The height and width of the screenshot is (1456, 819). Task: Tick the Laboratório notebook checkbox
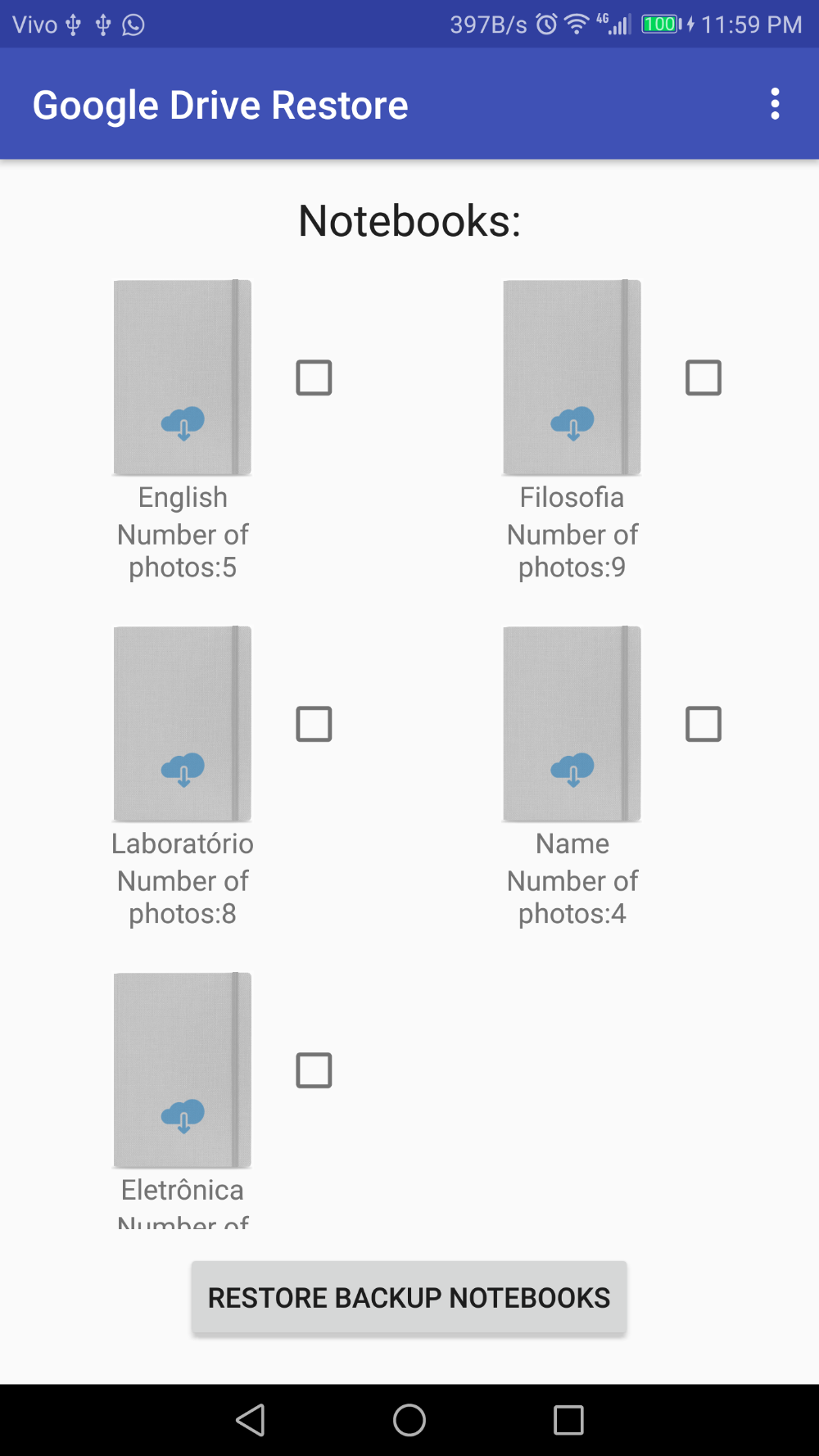point(314,724)
